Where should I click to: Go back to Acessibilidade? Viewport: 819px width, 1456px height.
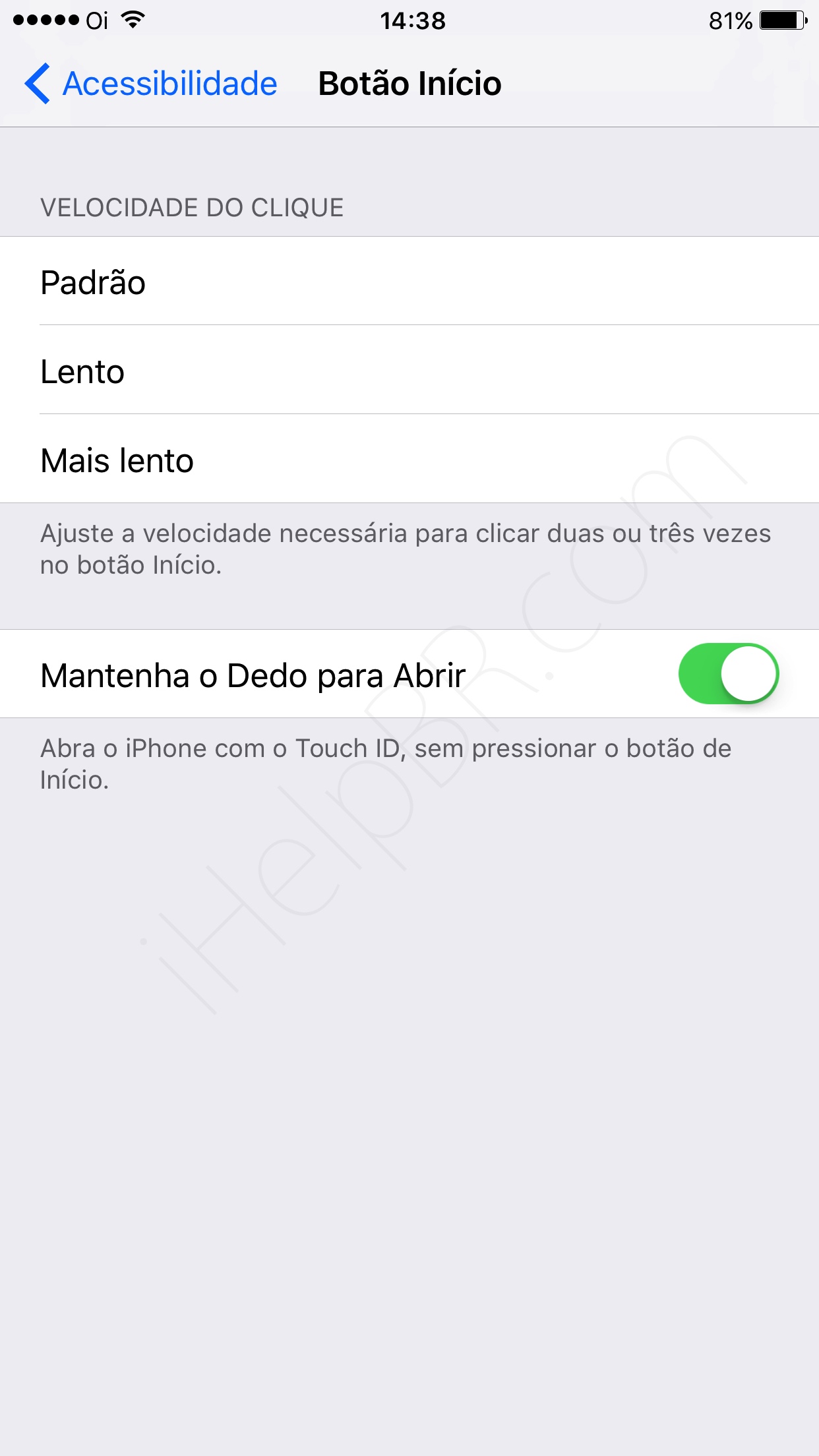pos(152,84)
